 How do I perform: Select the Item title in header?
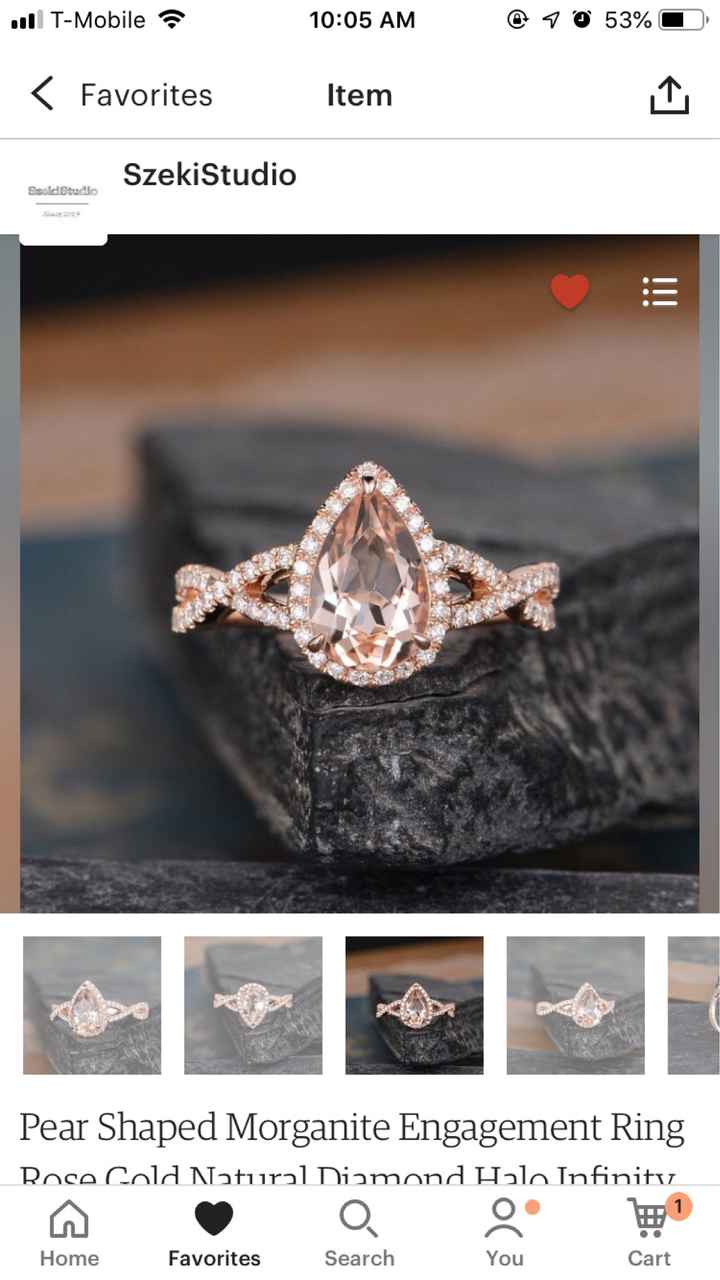(359, 95)
